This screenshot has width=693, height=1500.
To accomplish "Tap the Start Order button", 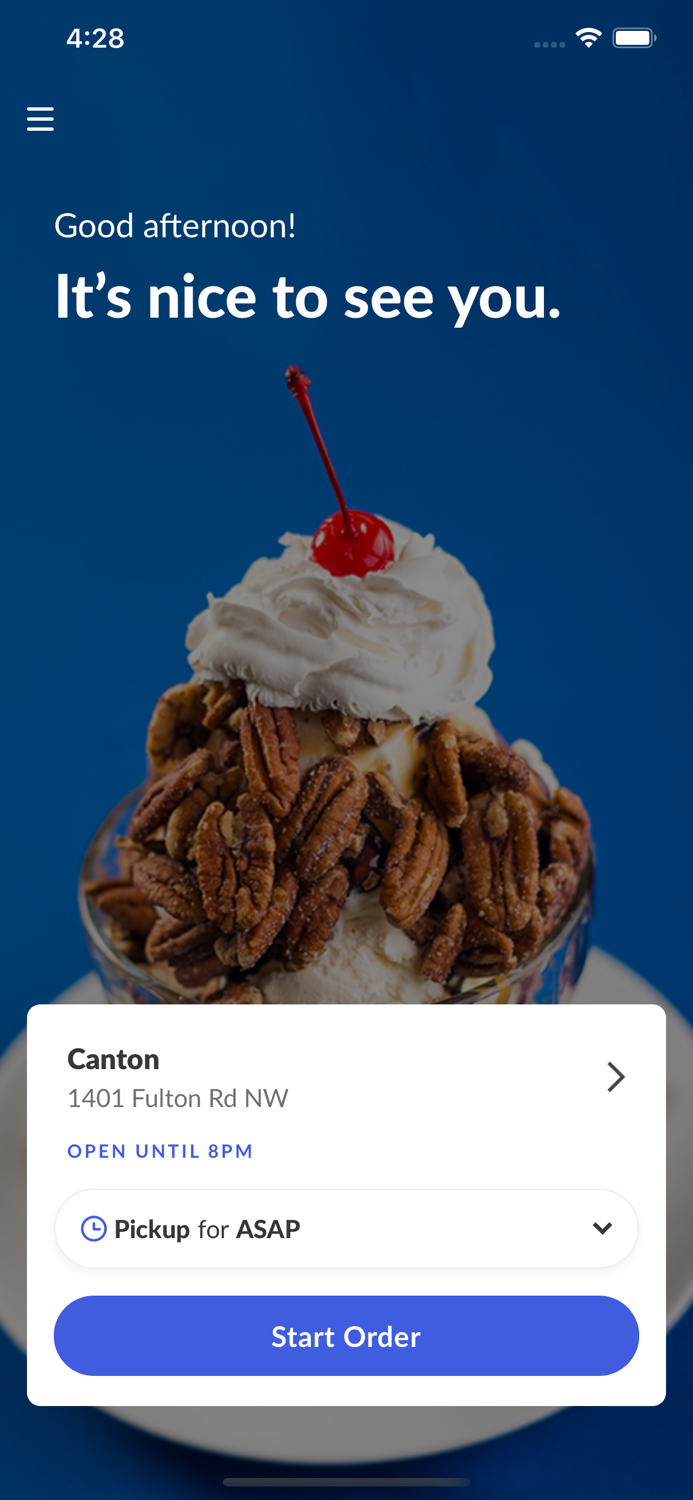I will click(346, 1336).
